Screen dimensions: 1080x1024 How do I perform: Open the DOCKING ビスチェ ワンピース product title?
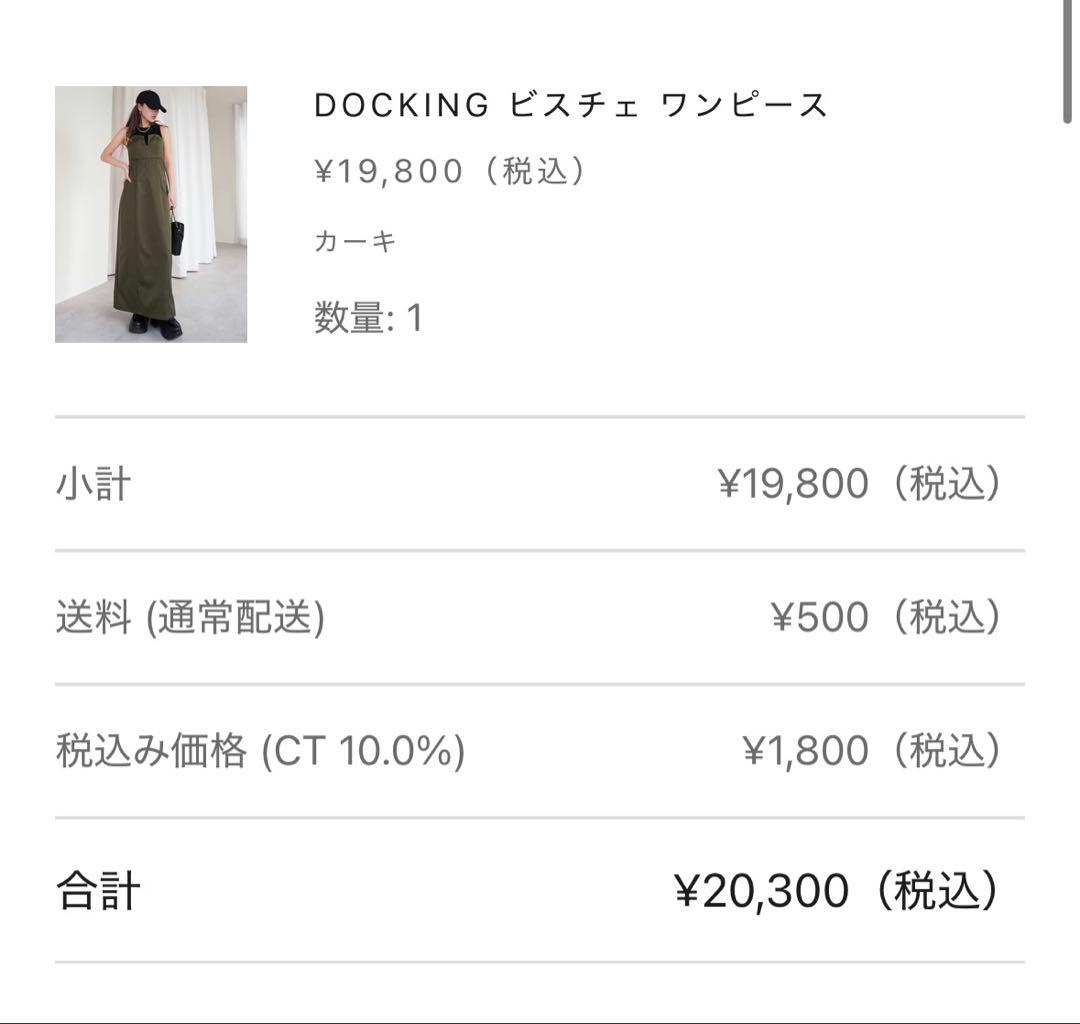pos(571,105)
